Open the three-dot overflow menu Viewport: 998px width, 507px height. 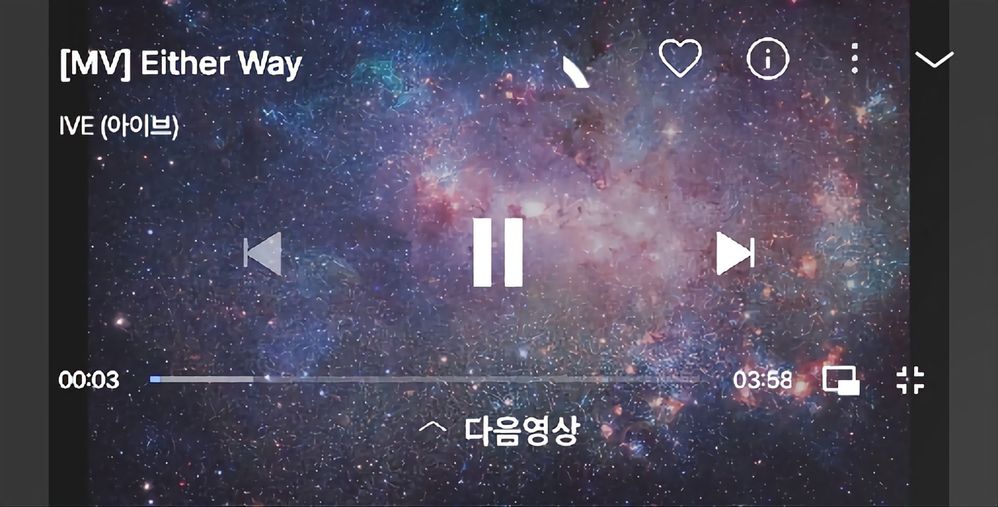pyautogui.click(x=854, y=59)
